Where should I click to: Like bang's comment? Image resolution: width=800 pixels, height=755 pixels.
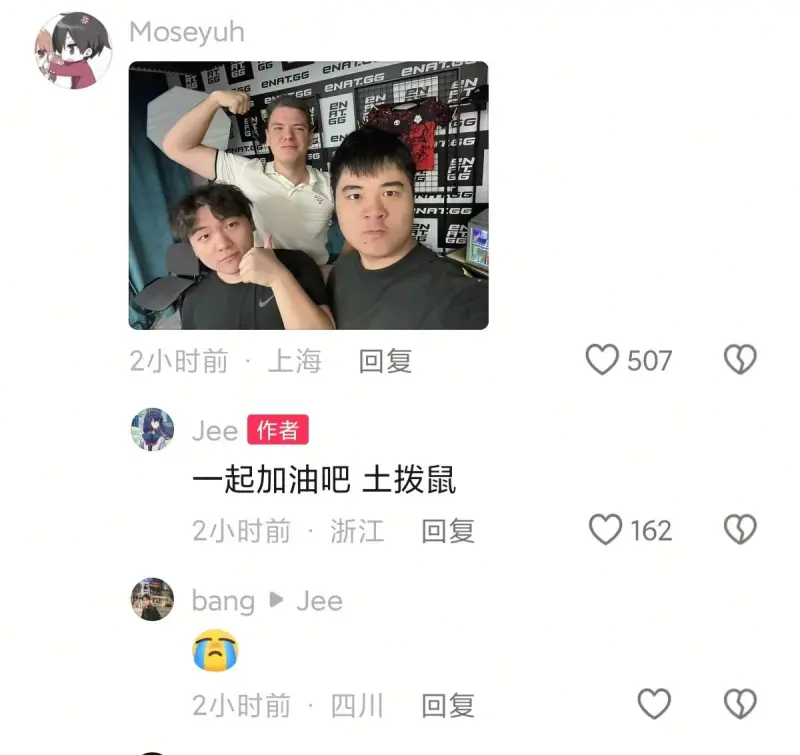(x=654, y=705)
